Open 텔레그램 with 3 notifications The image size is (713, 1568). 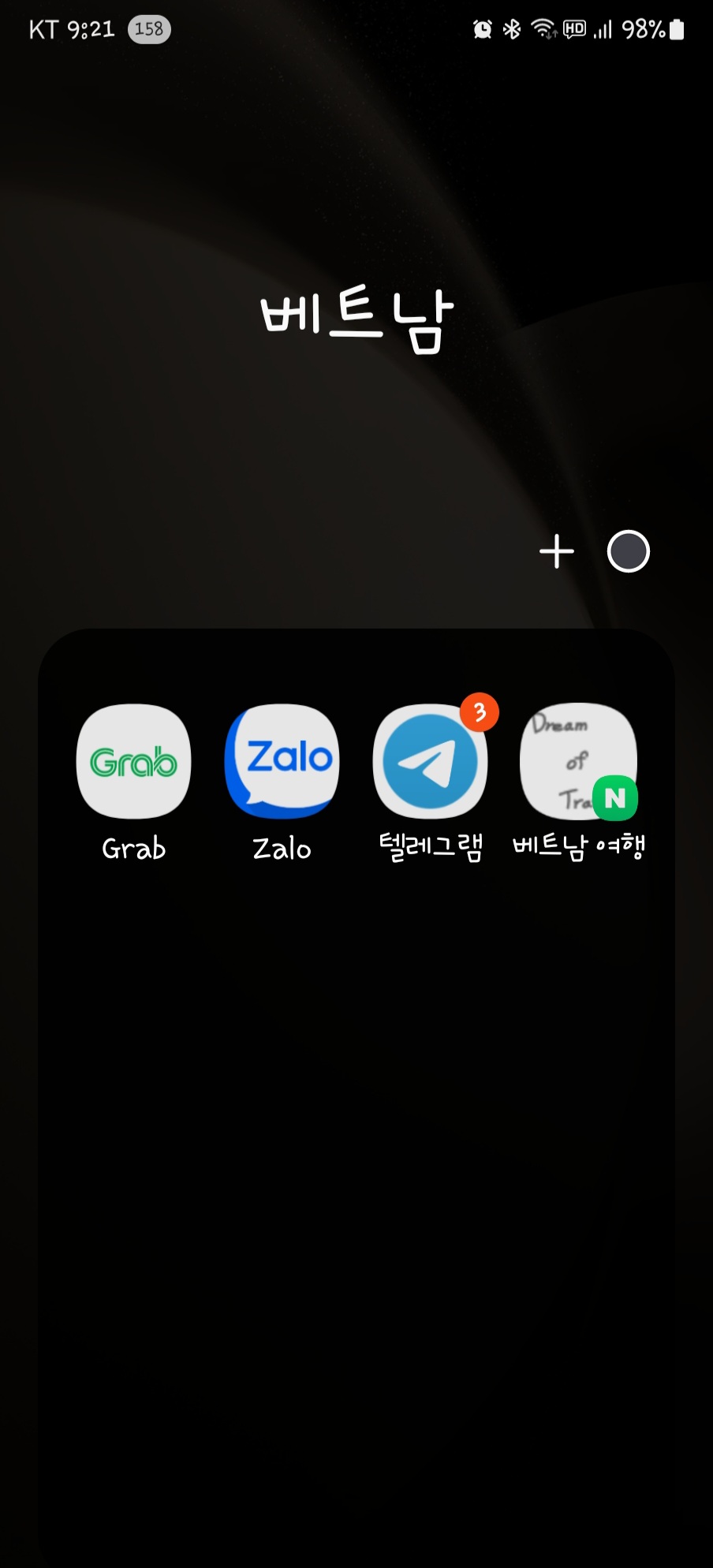[431, 762]
